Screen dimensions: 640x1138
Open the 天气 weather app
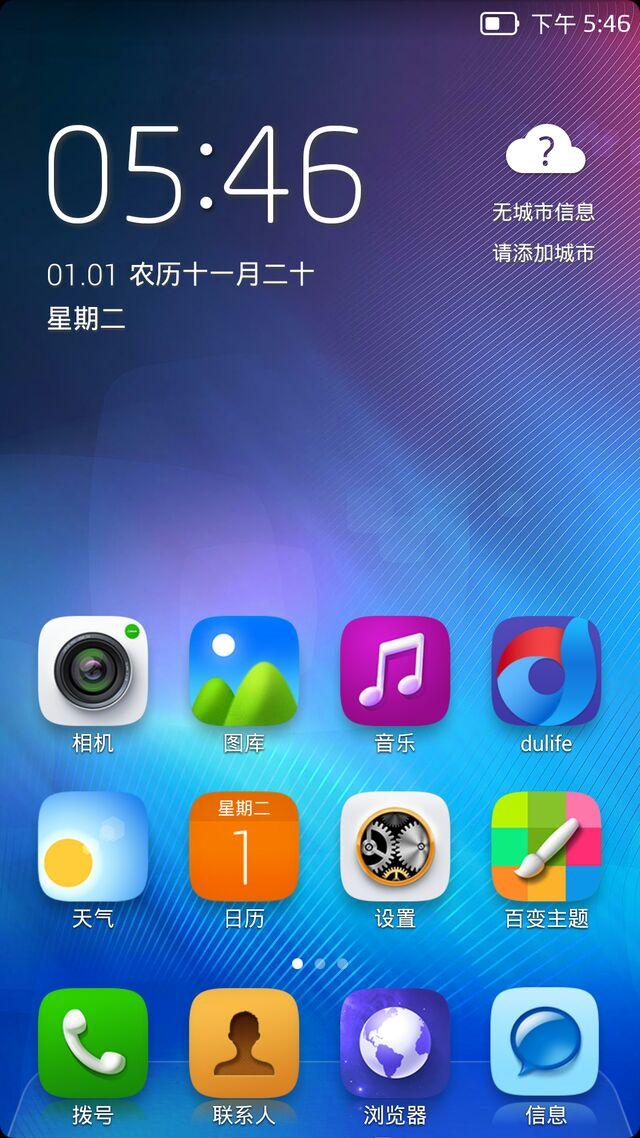[93, 846]
